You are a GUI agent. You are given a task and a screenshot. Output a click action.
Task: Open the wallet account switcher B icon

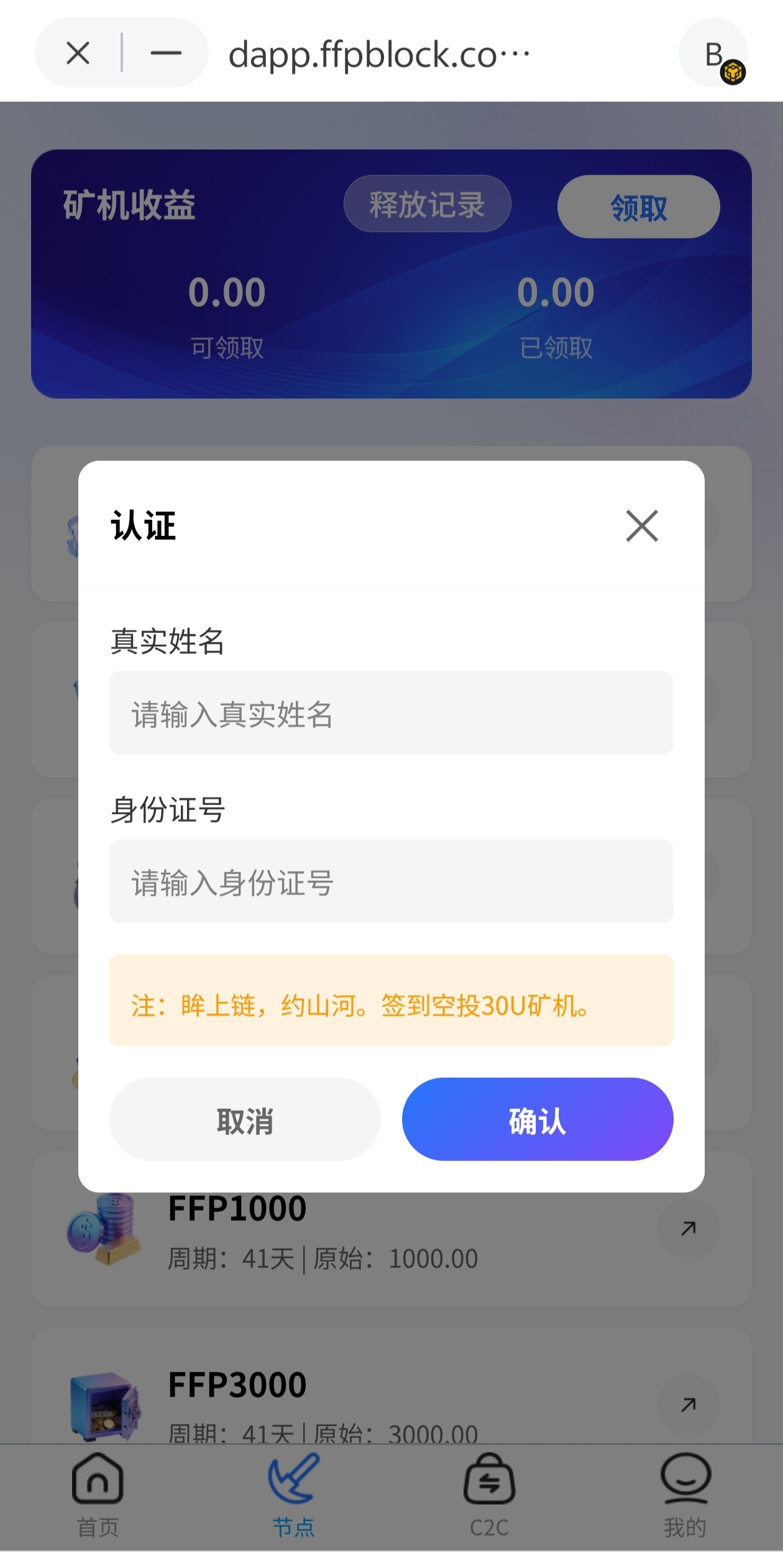click(x=713, y=53)
